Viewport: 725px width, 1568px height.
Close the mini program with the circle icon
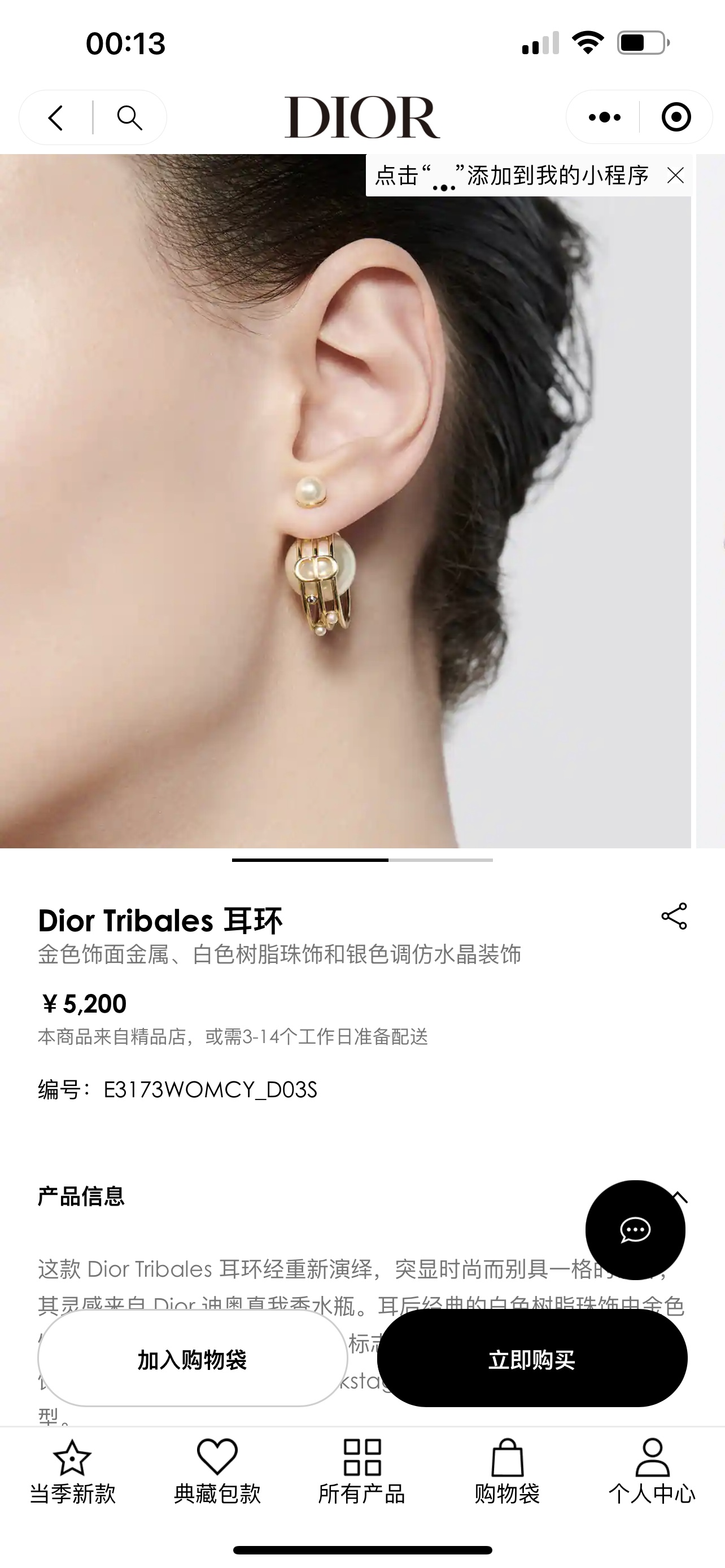pyautogui.click(x=676, y=117)
